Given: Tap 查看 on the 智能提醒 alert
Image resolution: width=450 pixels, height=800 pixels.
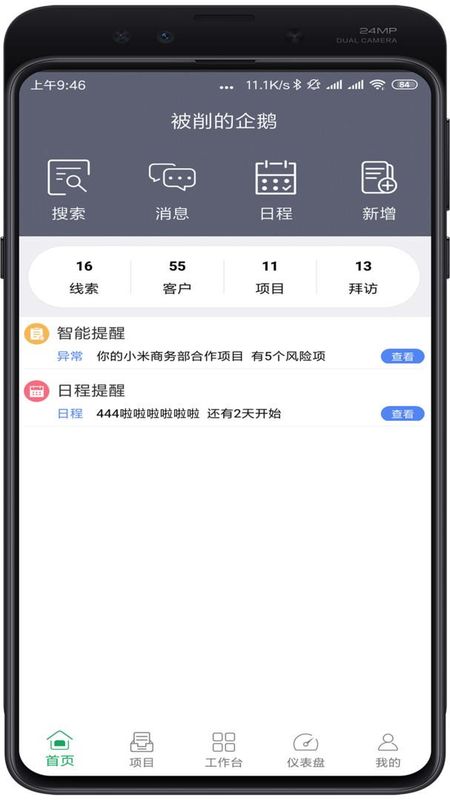Looking at the screenshot, I should (x=403, y=357).
